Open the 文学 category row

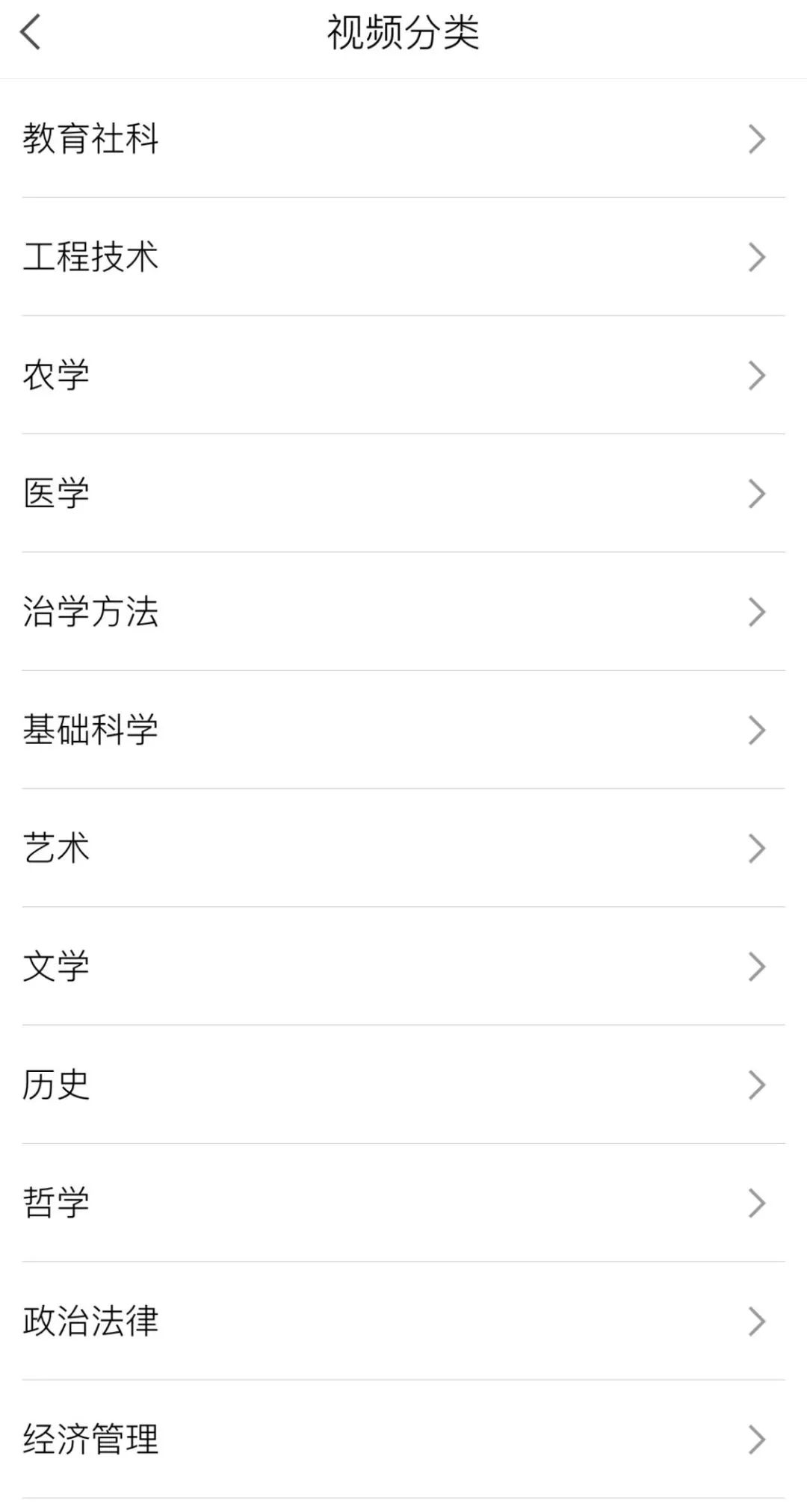pyautogui.click(x=403, y=966)
